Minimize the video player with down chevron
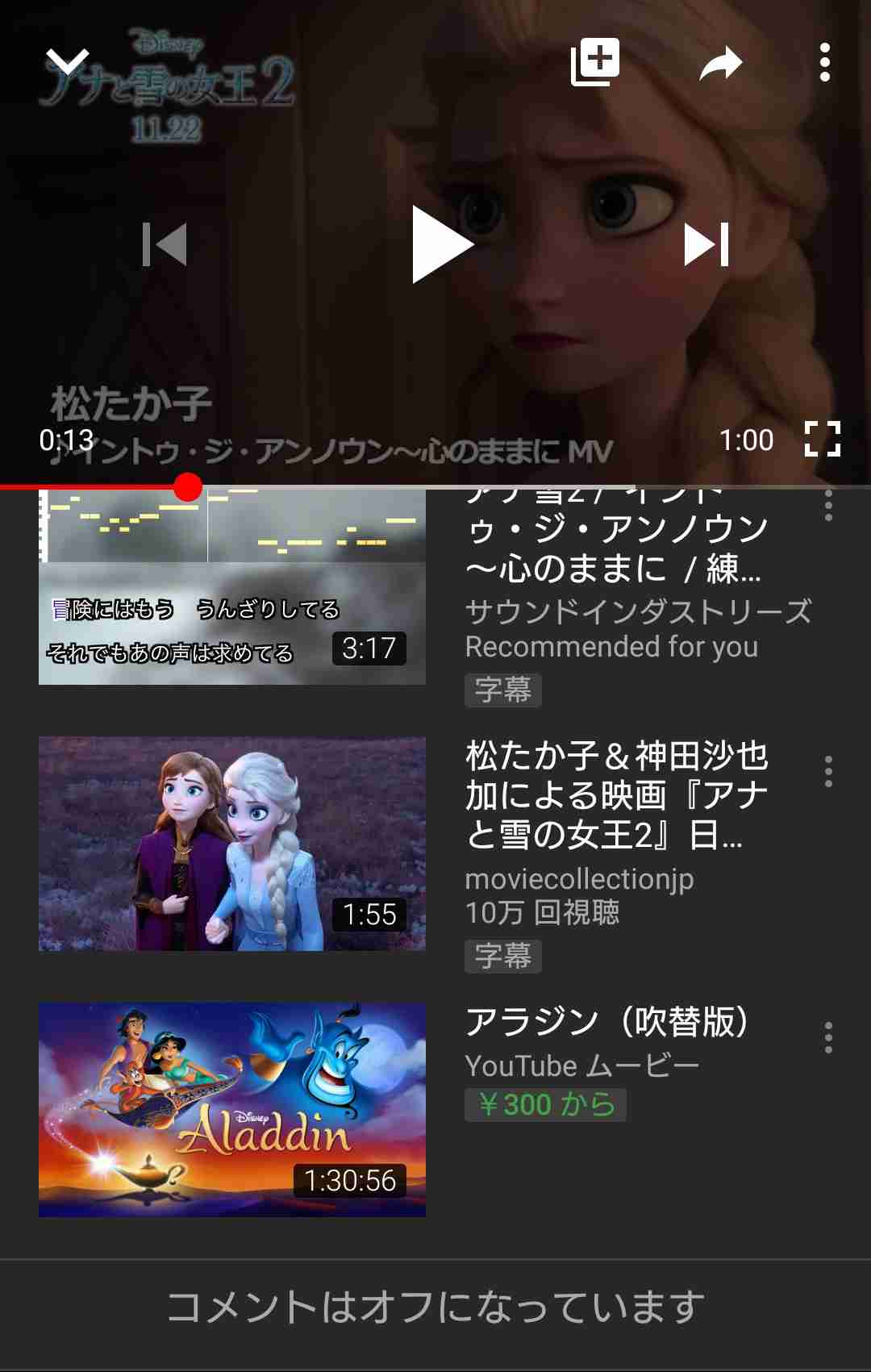871x1372 pixels. point(67,62)
